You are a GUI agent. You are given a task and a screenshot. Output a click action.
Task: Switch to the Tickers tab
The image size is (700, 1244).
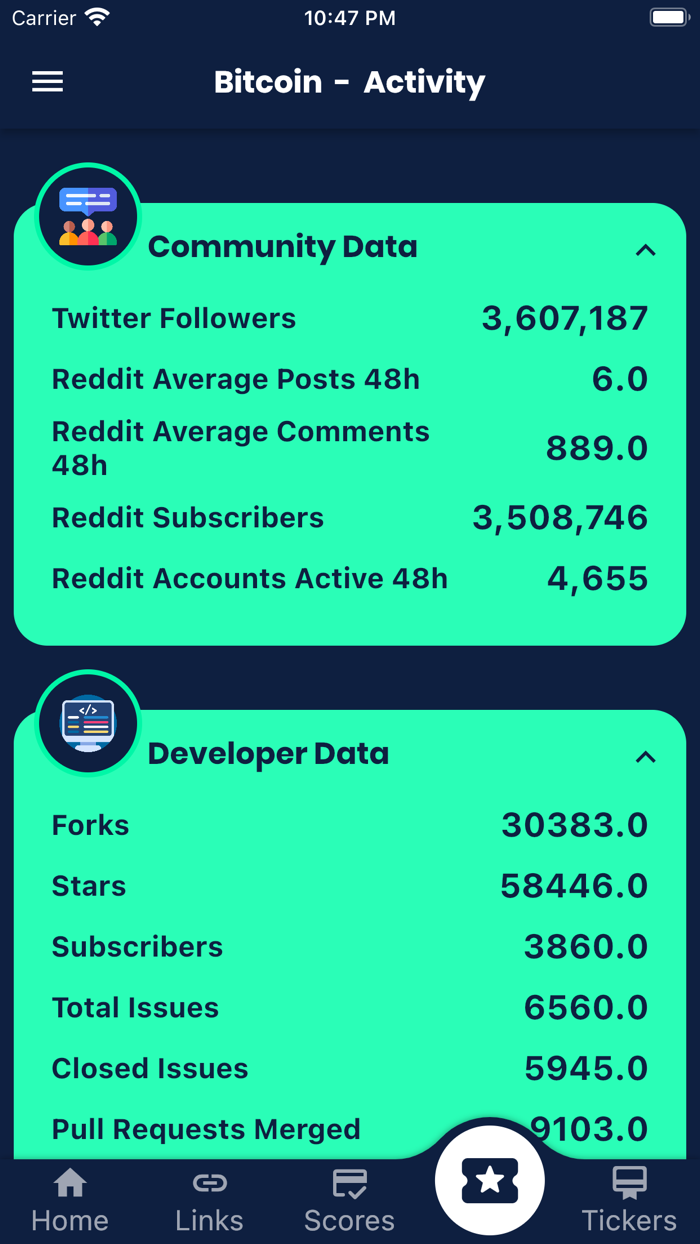tap(629, 1201)
